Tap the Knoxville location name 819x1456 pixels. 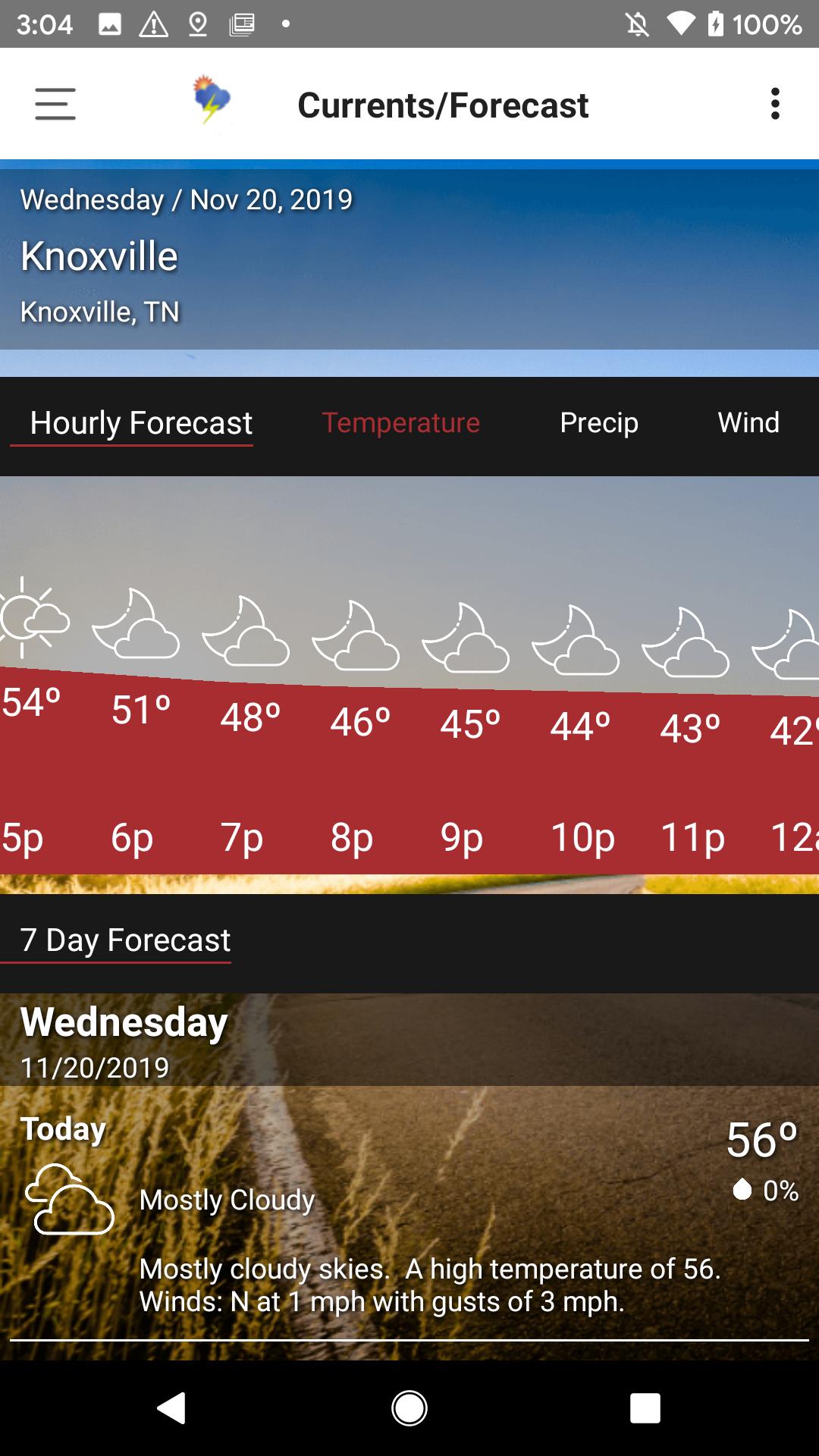point(99,256)
